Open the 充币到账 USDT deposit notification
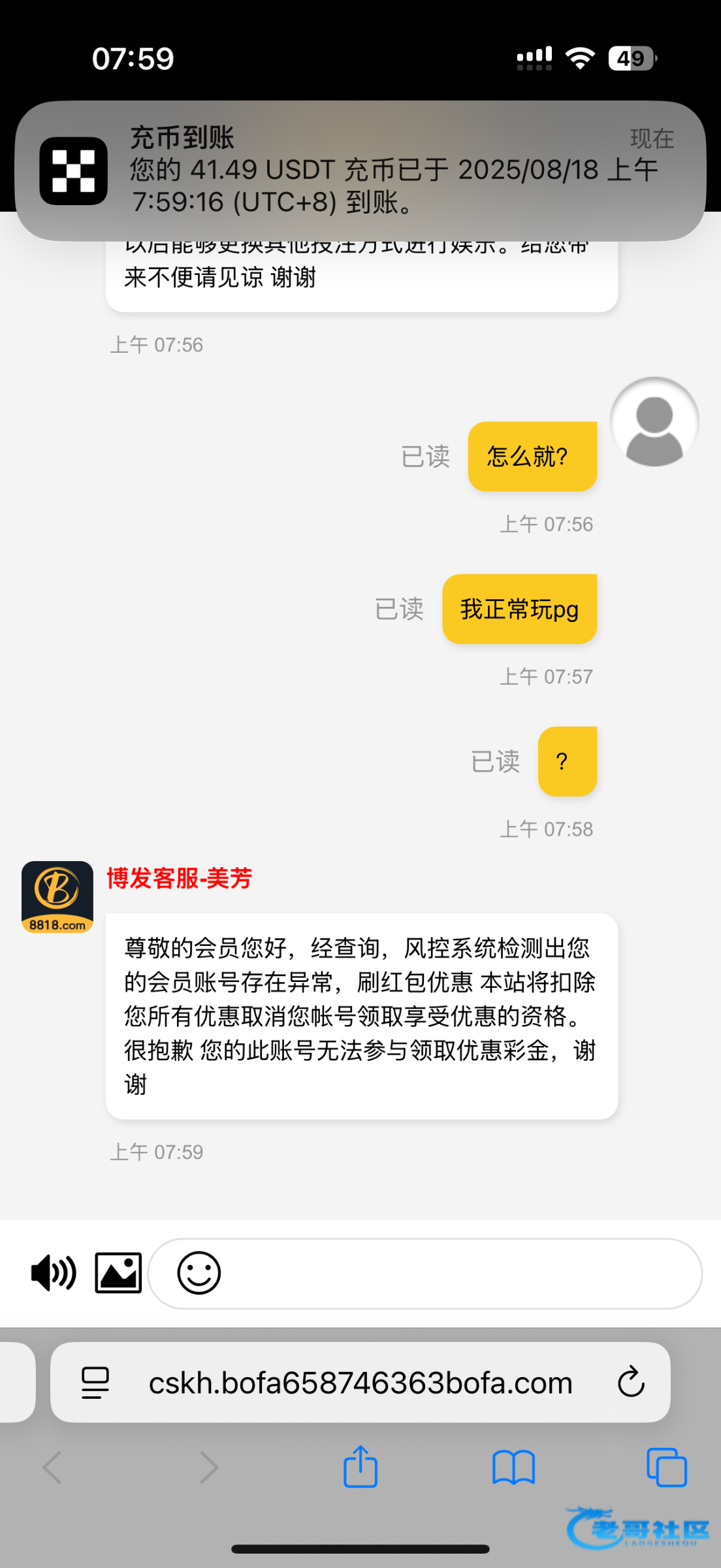721x1568 pixels. coord(360,171)
